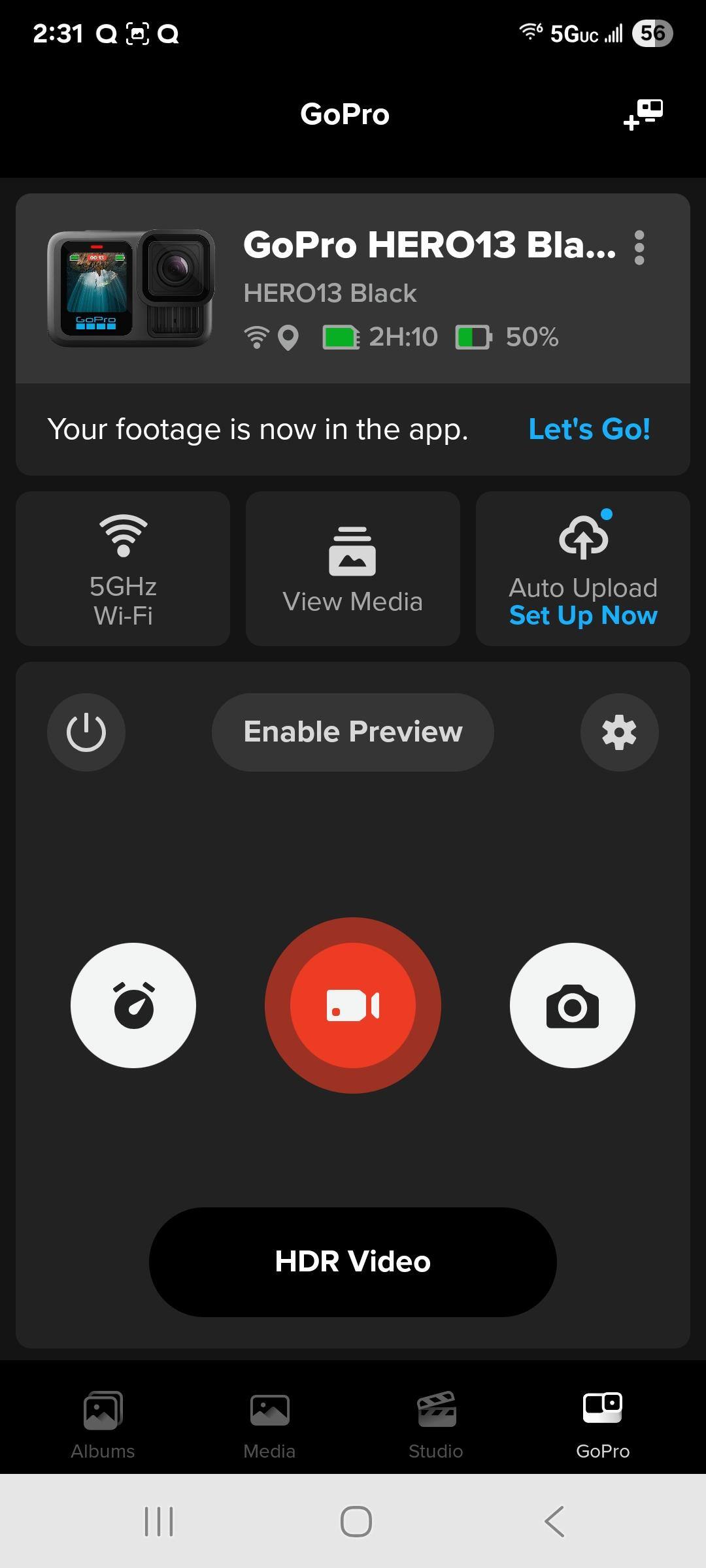Open View Media
This screenshot has width=706, height=1568.
coord(352,568)
